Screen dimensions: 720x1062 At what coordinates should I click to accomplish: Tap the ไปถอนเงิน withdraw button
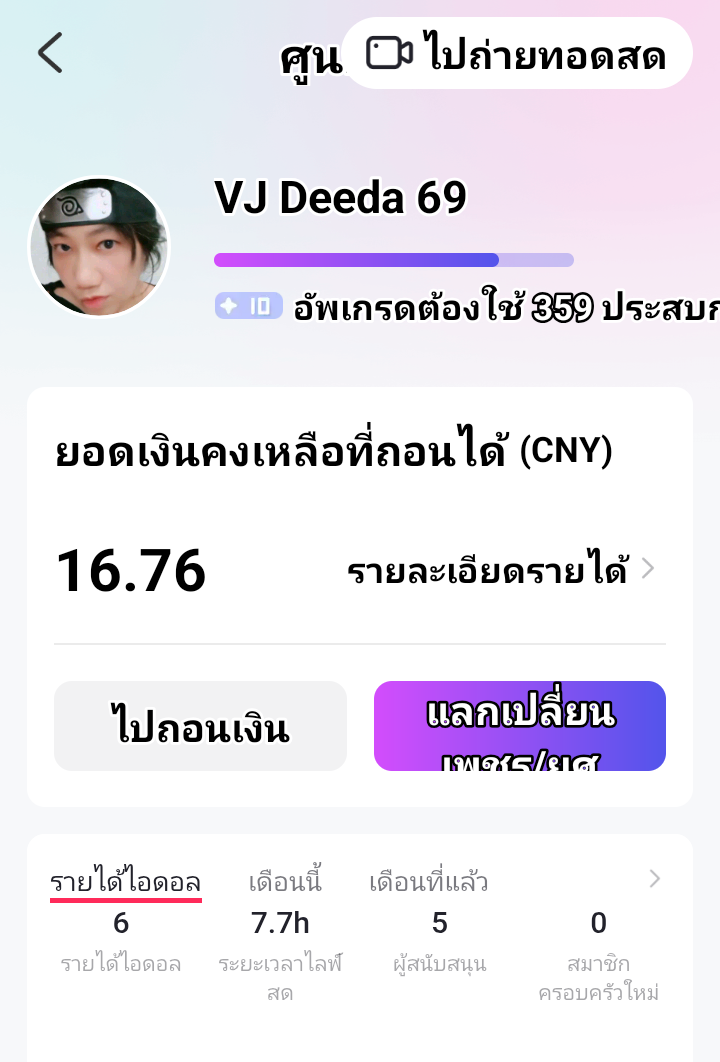[x=200, y=726]
